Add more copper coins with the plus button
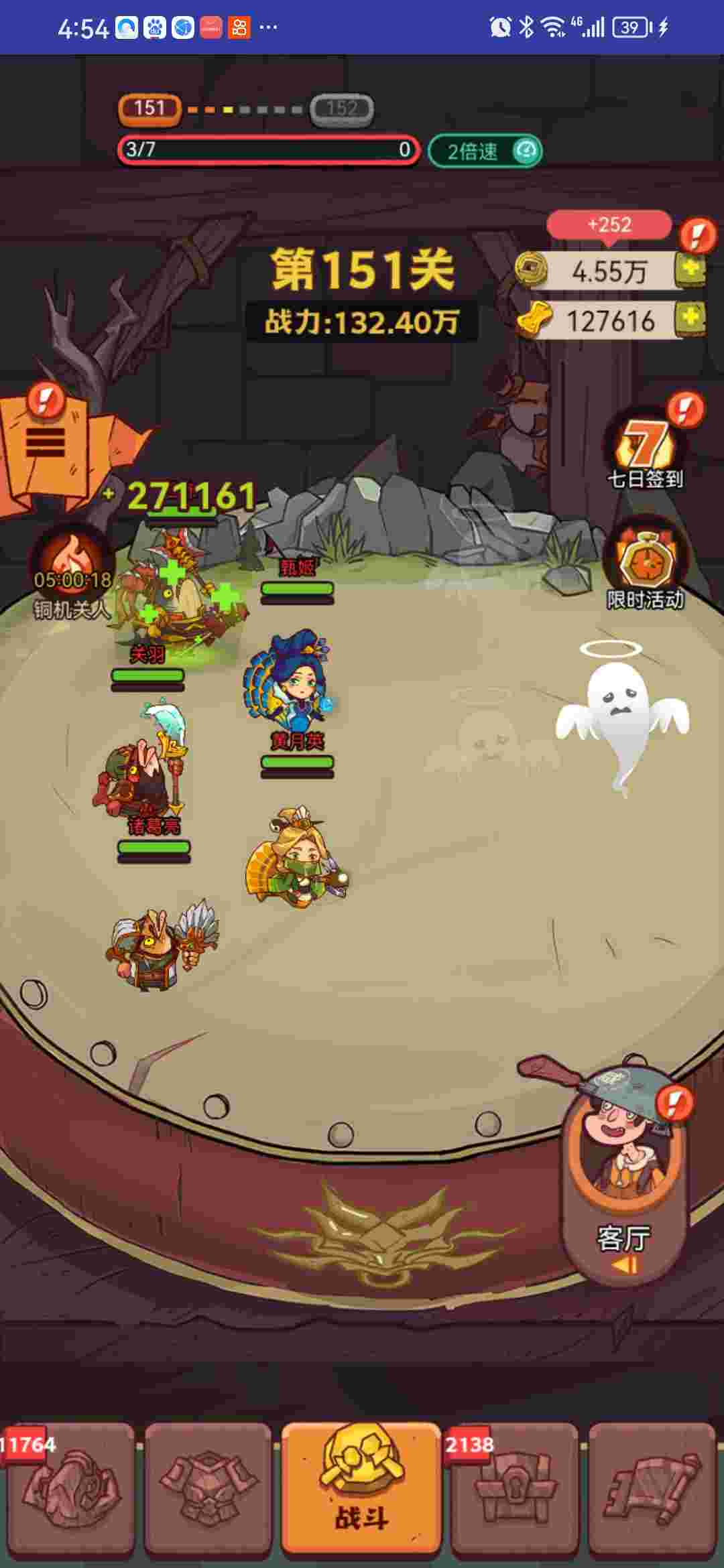Screen dimensions: 724x1568 coord(690,270)
